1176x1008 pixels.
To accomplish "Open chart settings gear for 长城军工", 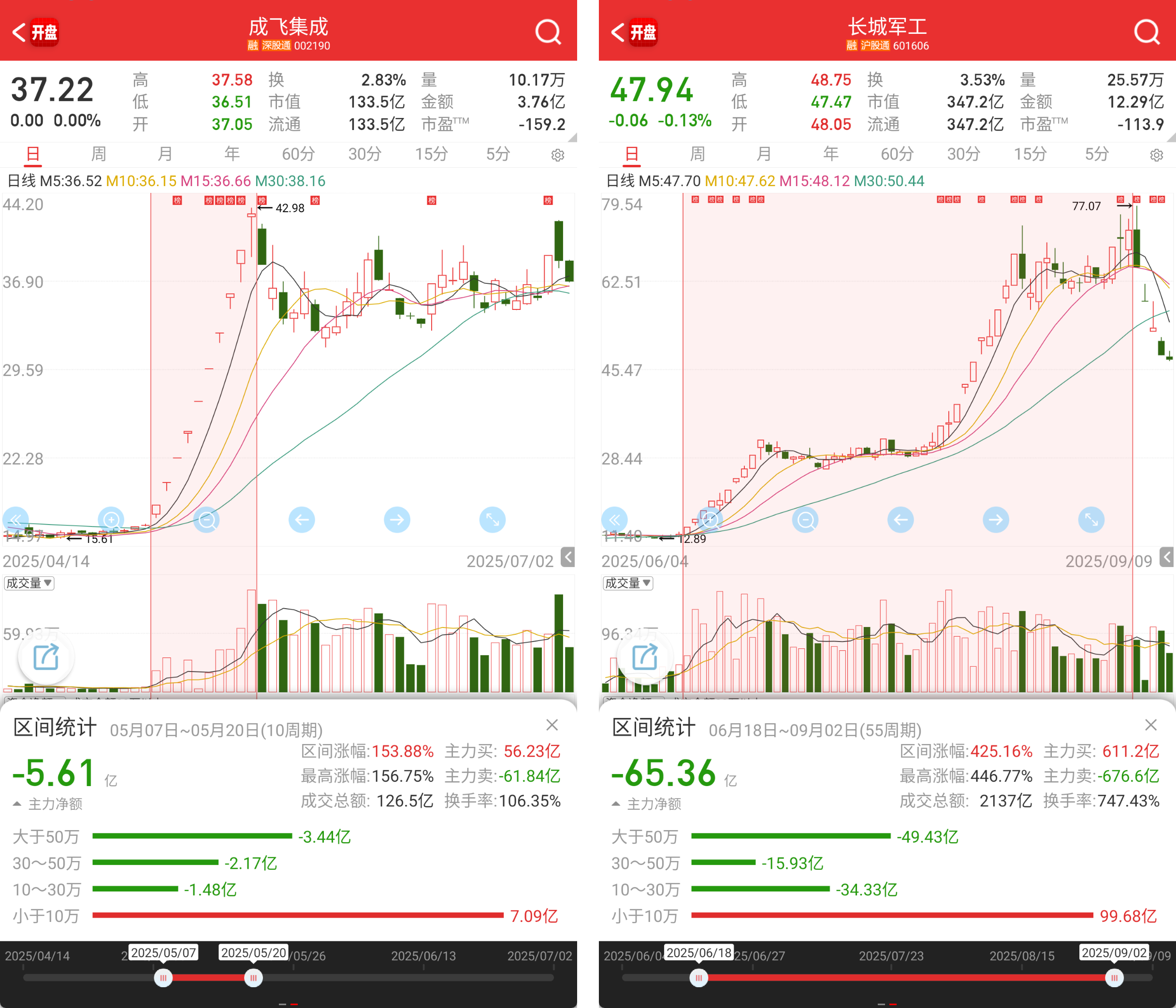I will click(1156, 155).
